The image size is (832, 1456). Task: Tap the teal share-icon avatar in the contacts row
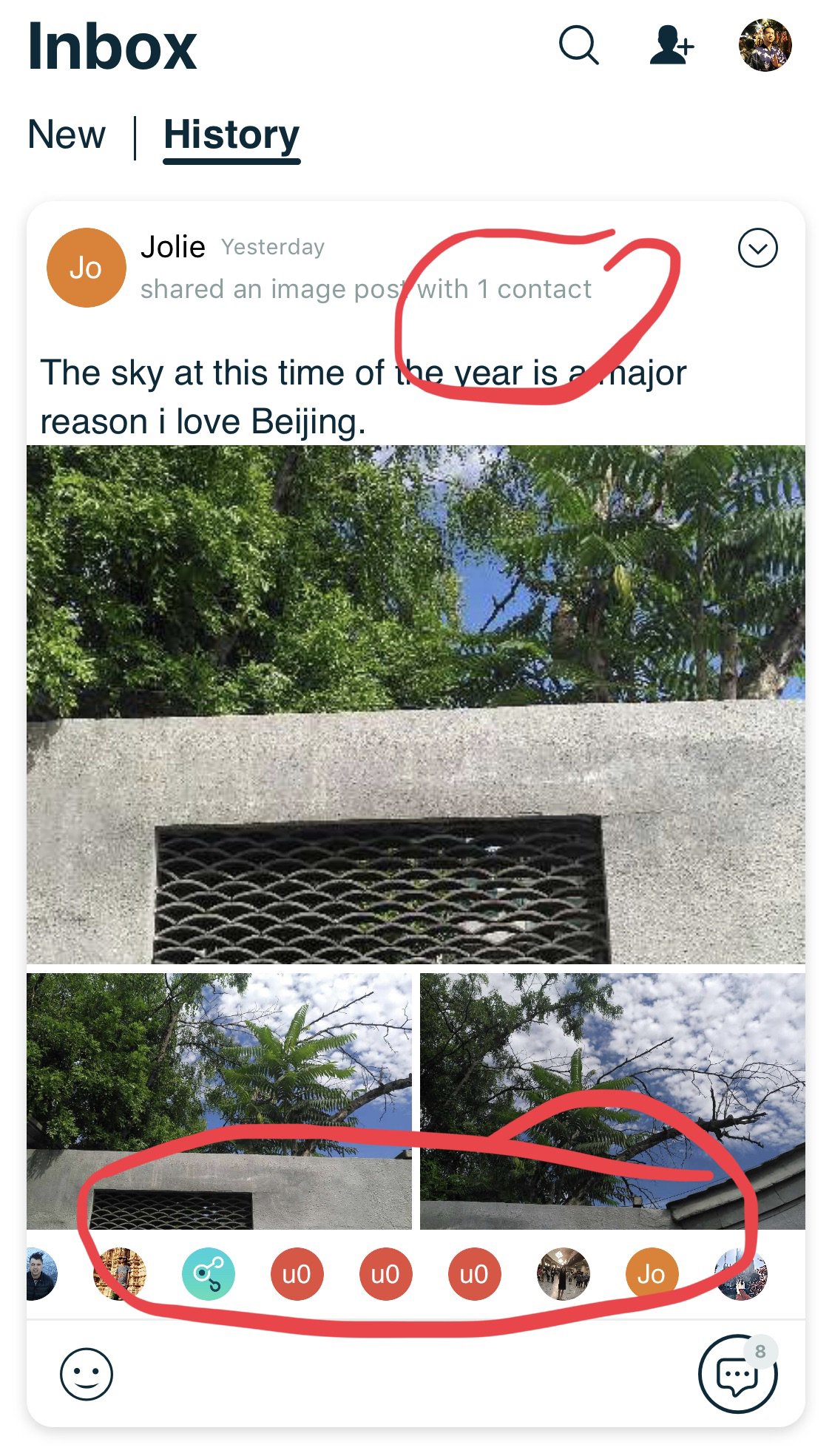tap(209, 1274)
